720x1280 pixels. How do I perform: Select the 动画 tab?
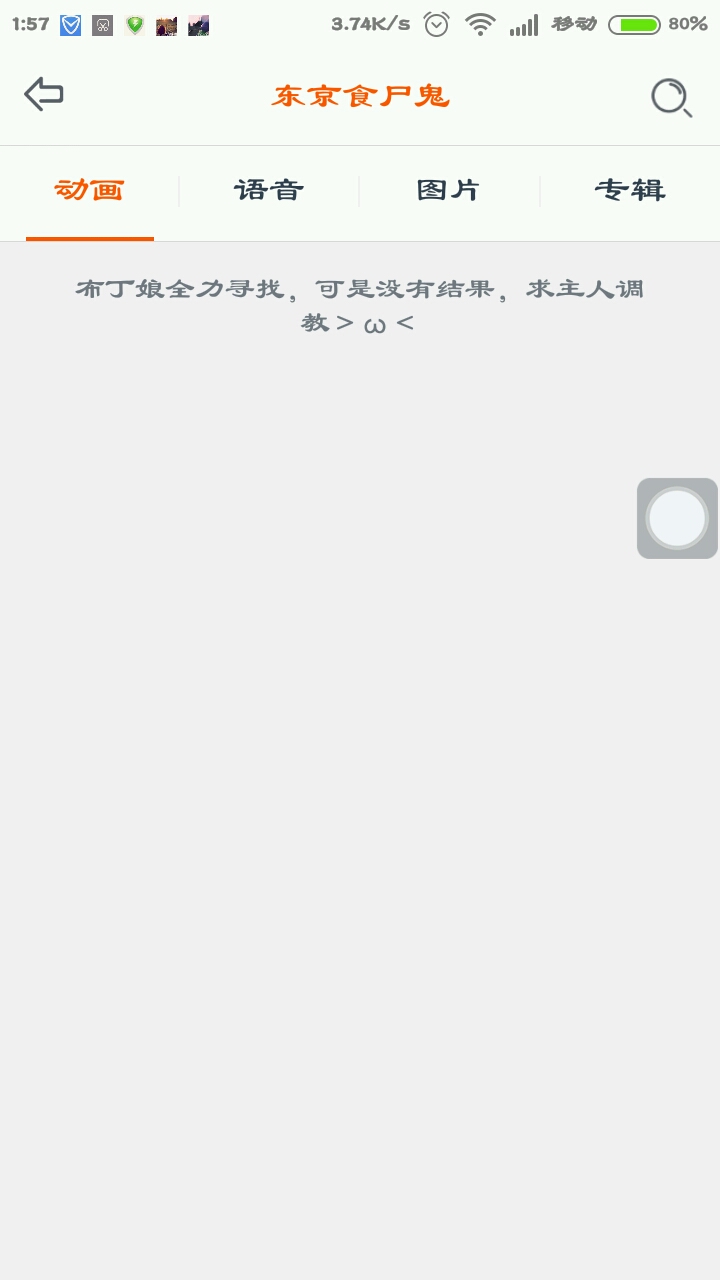90,191
